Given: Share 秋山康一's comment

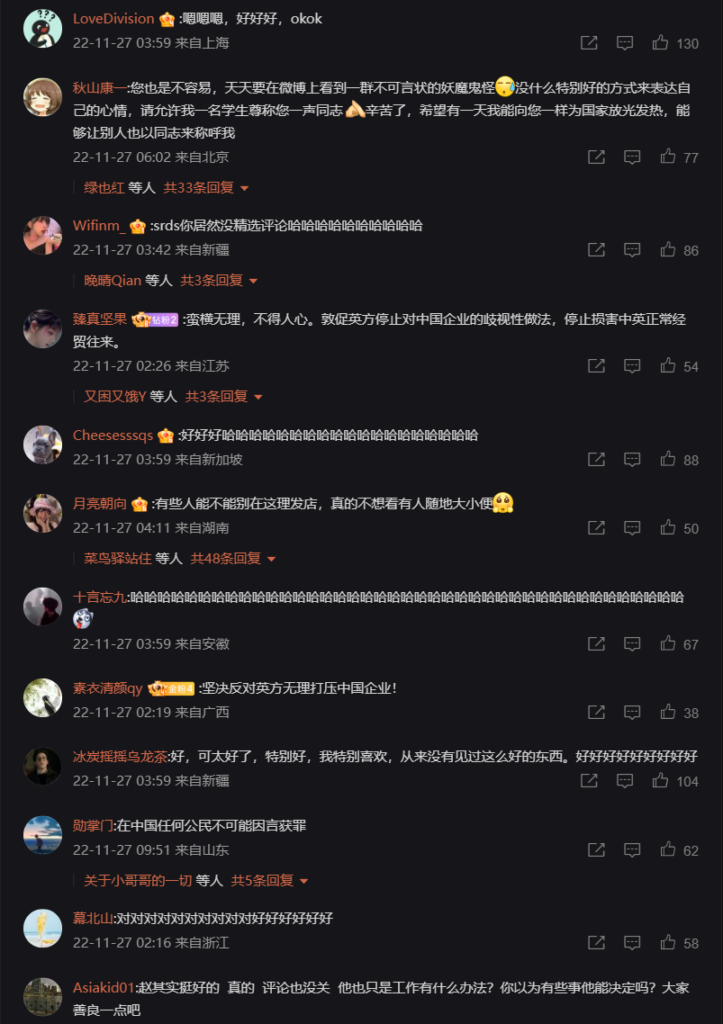Looking at the screenshot, I should [x=596, y=157].
